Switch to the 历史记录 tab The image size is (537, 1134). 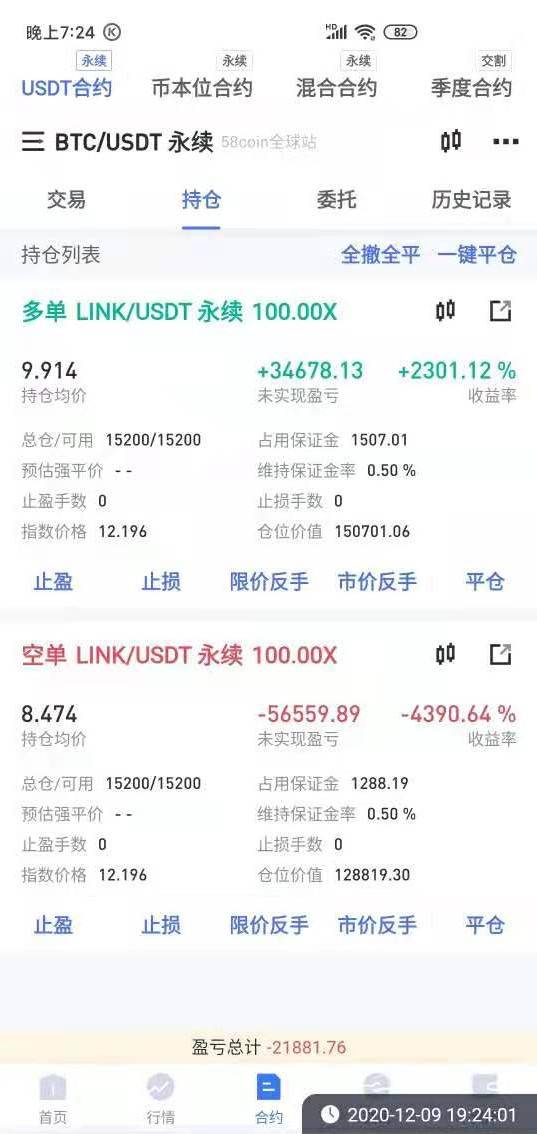[471, 199]
